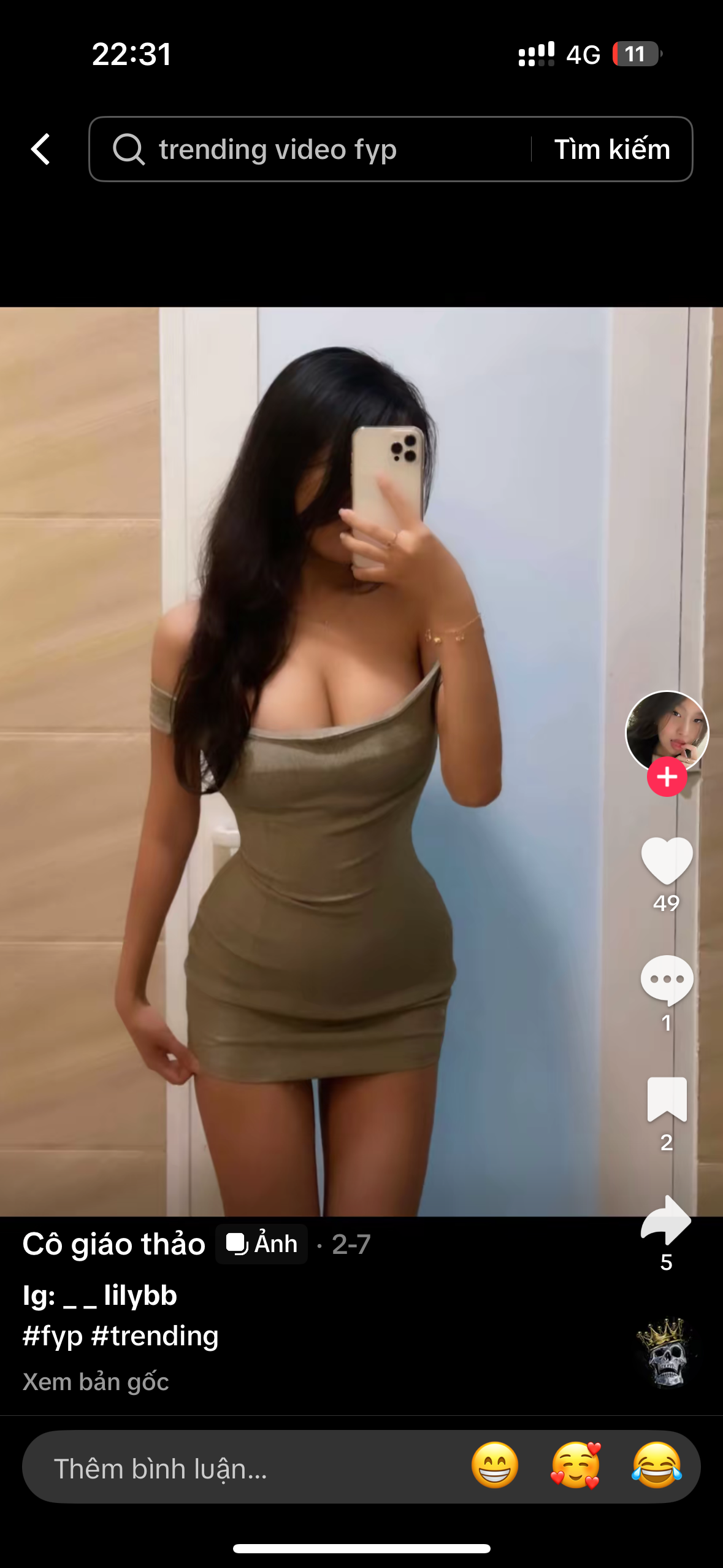Tap Xem bản gốc to view original
723x1568 pixels.
(x=96, y=1382)
